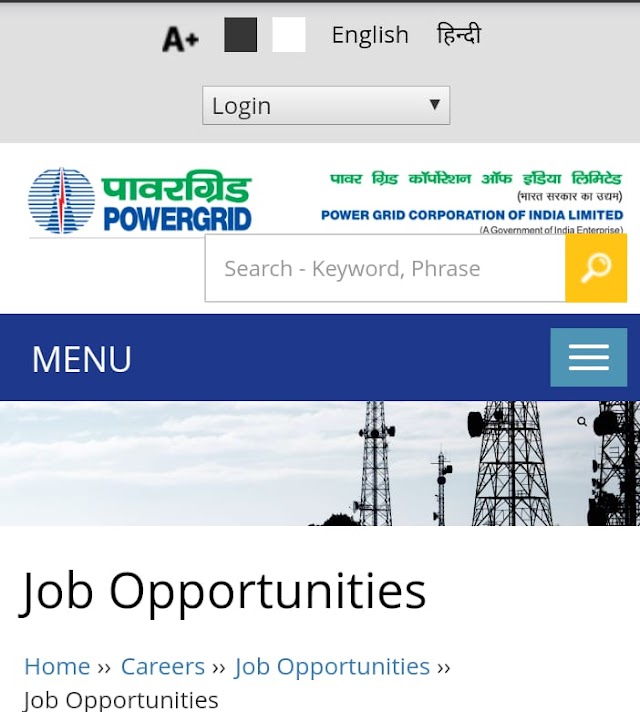The height and width of the screenshot is (712, 640).
Task: Switch to dark contrast theme swatch
Action: pos(240,35)
